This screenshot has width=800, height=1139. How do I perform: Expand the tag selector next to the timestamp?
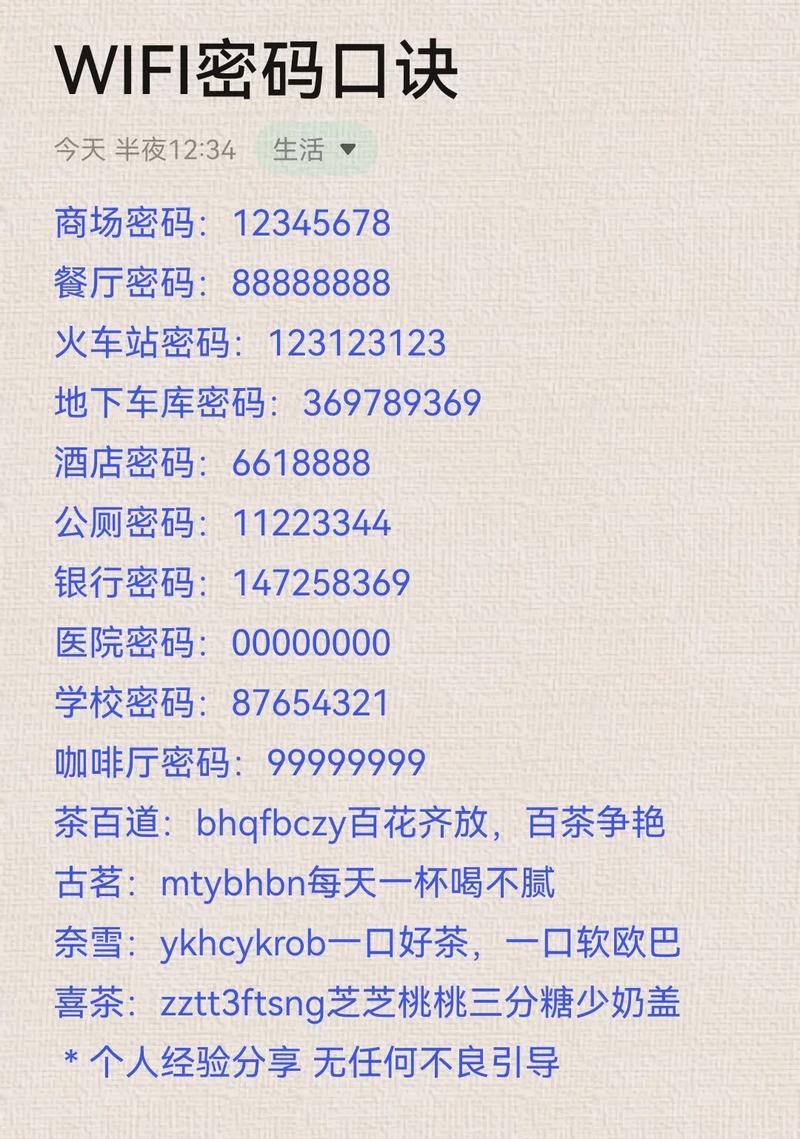coord(346,150)
